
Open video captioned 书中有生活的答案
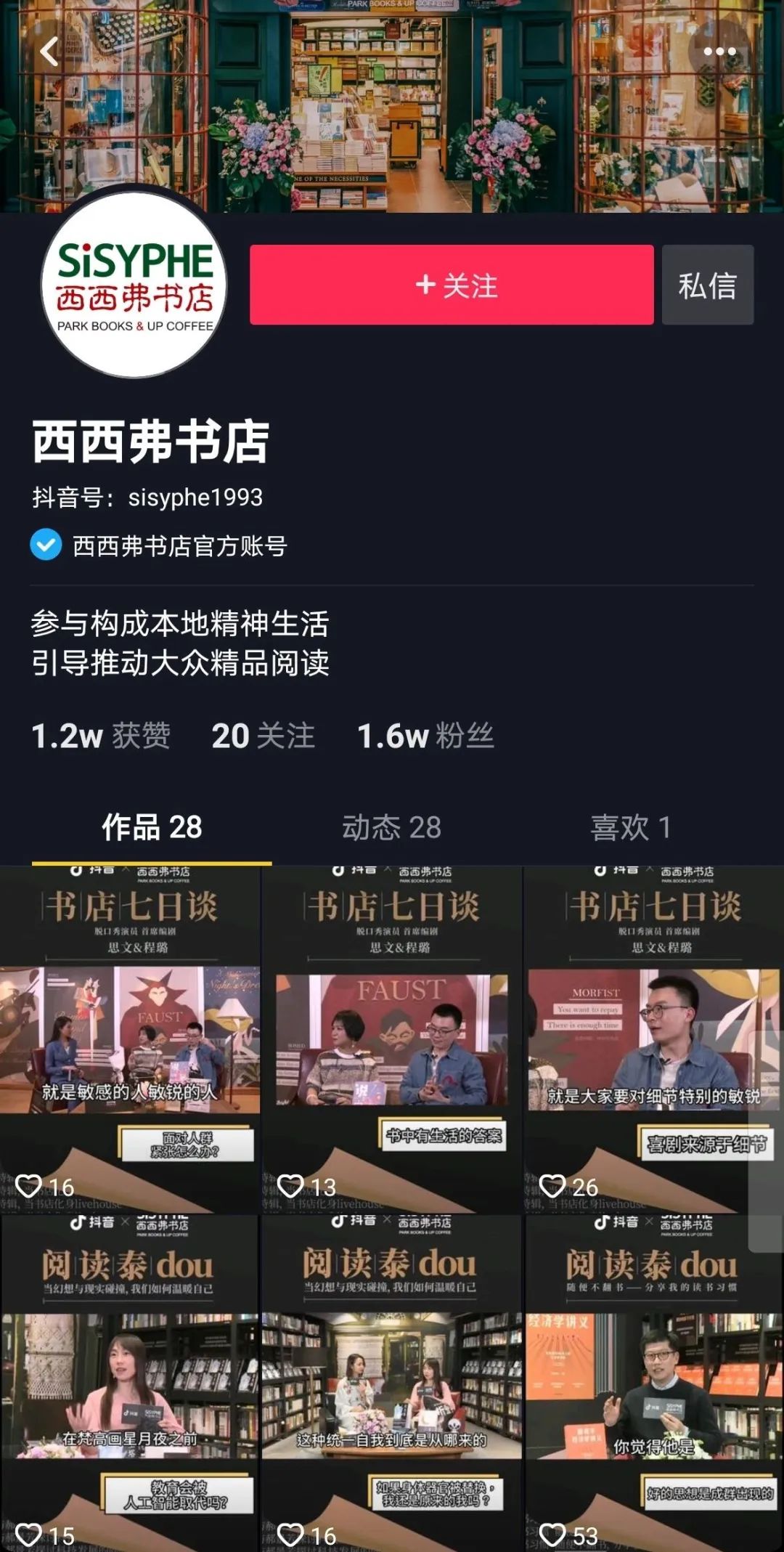point(391,1039)
